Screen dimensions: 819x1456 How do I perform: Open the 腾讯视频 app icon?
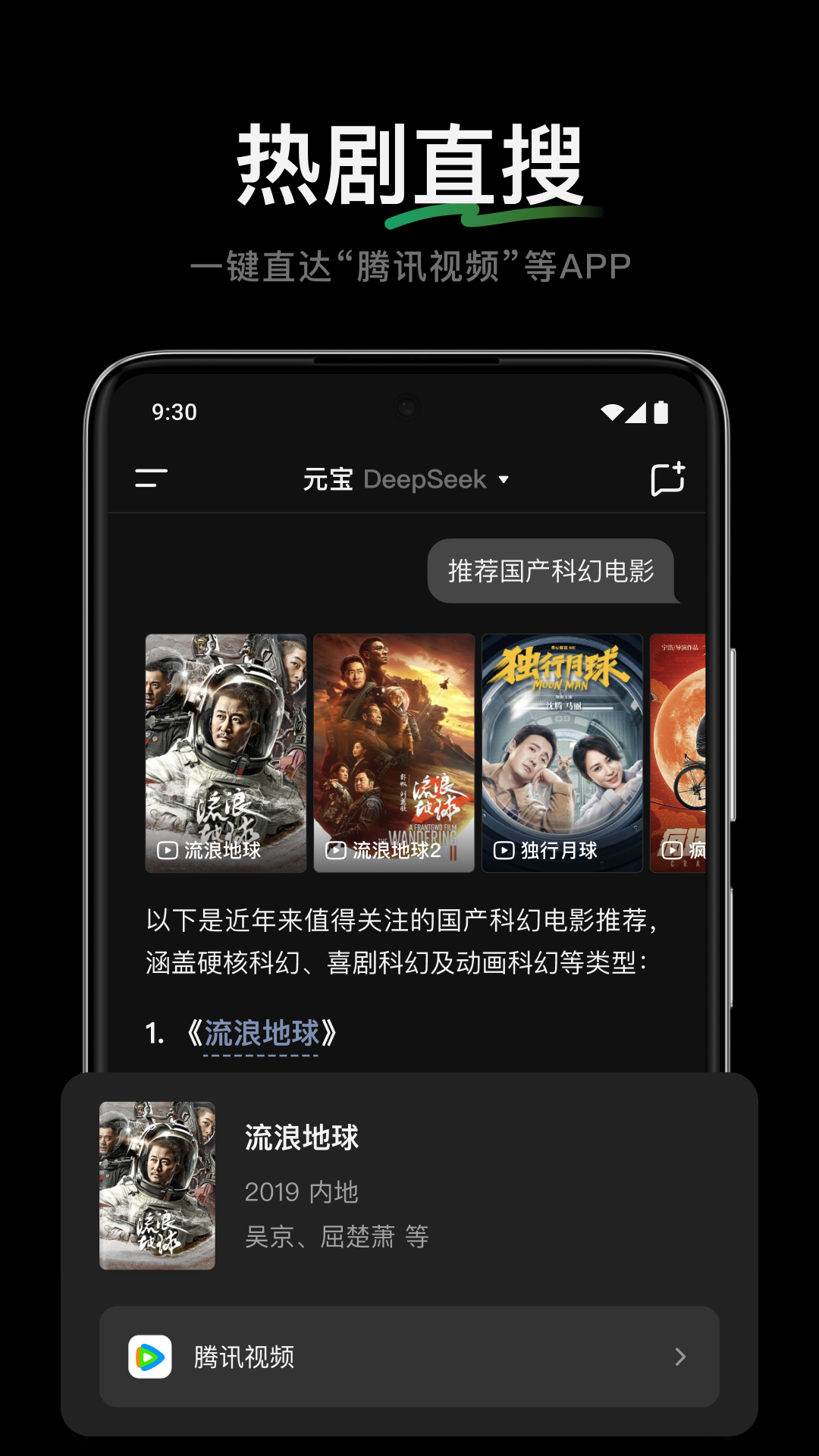(x=150, y=1358)
